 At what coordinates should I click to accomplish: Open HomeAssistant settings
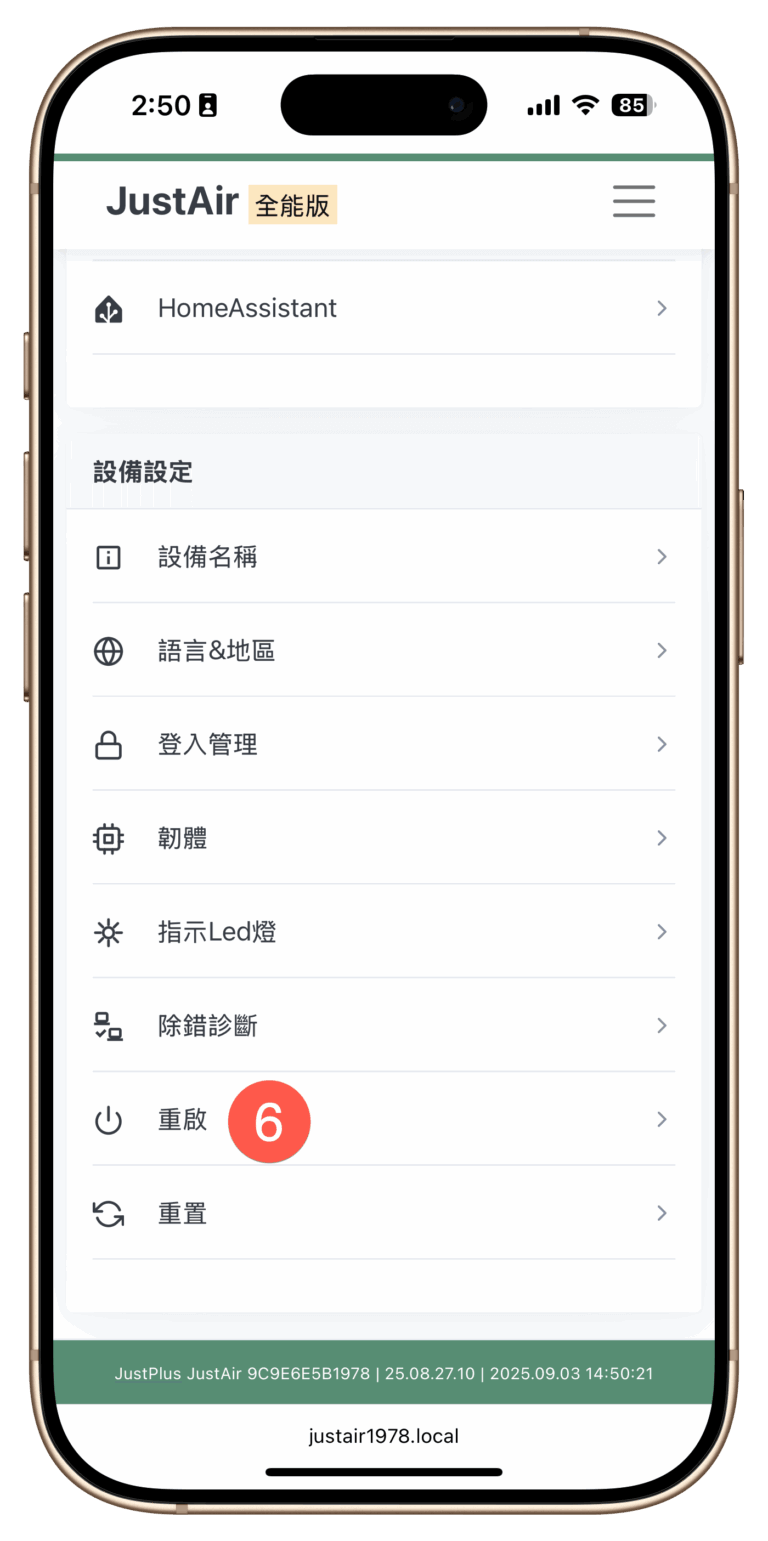383,308
